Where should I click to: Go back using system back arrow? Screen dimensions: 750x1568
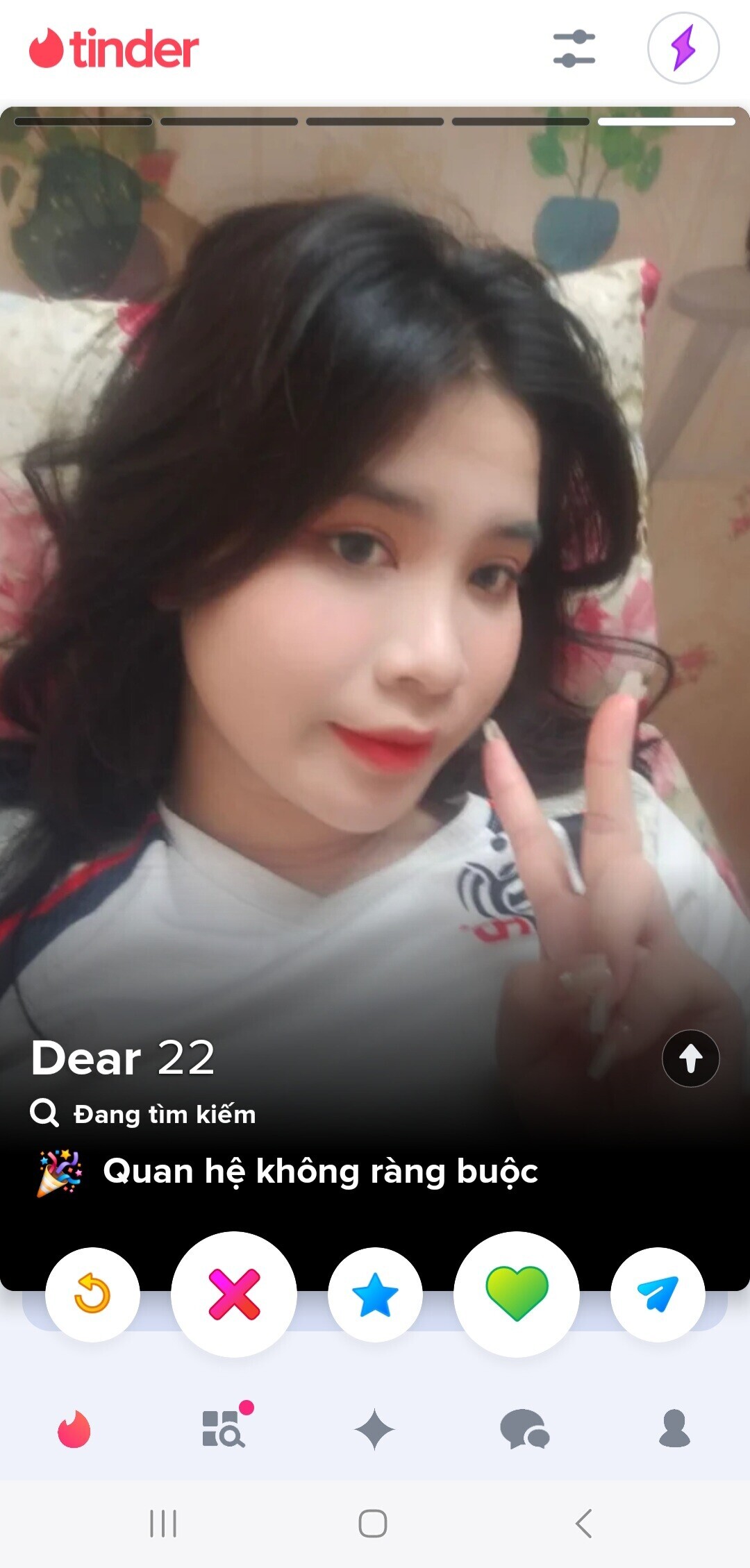584,1524
